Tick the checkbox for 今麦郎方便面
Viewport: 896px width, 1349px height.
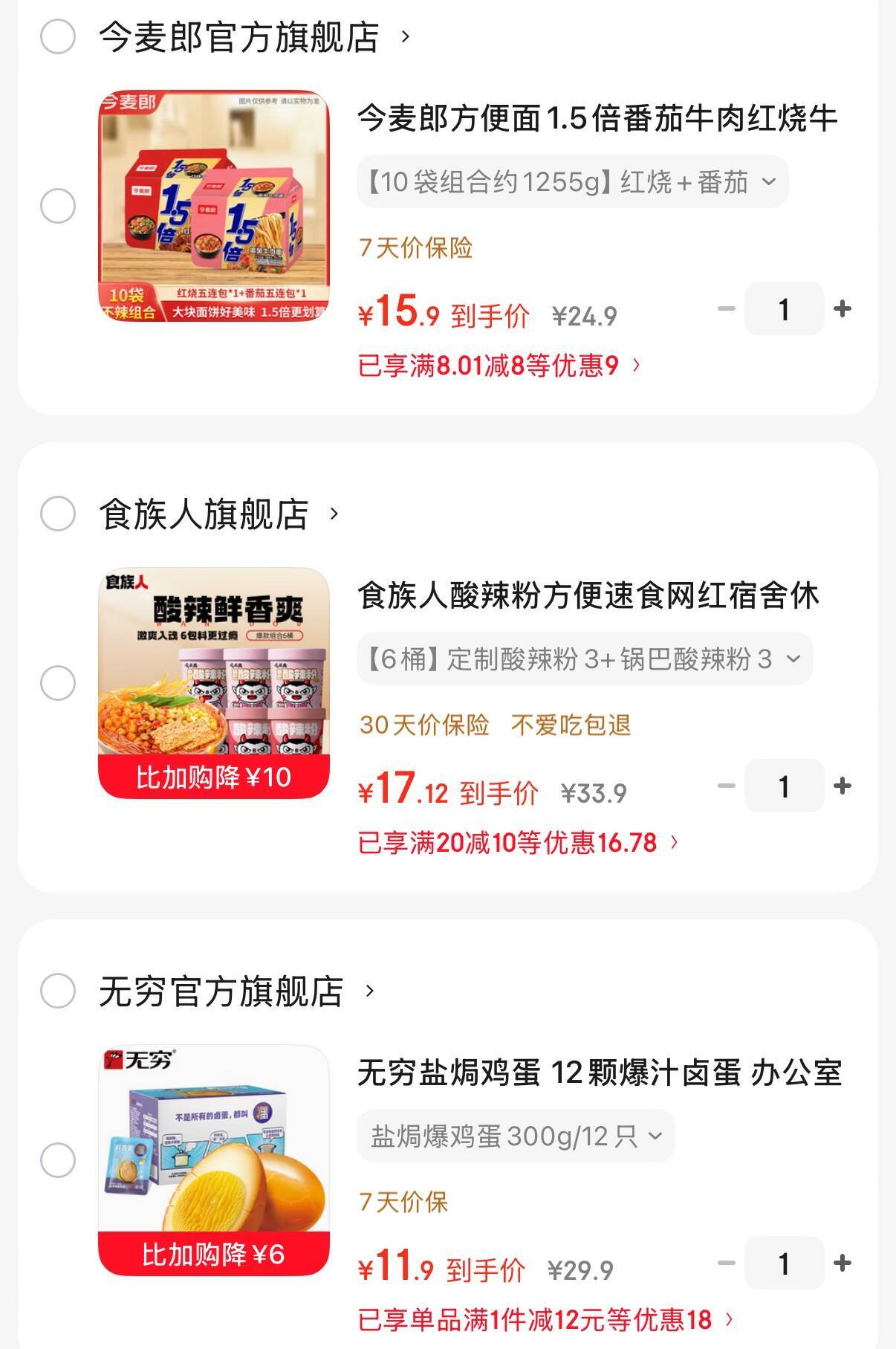point(58,206)
